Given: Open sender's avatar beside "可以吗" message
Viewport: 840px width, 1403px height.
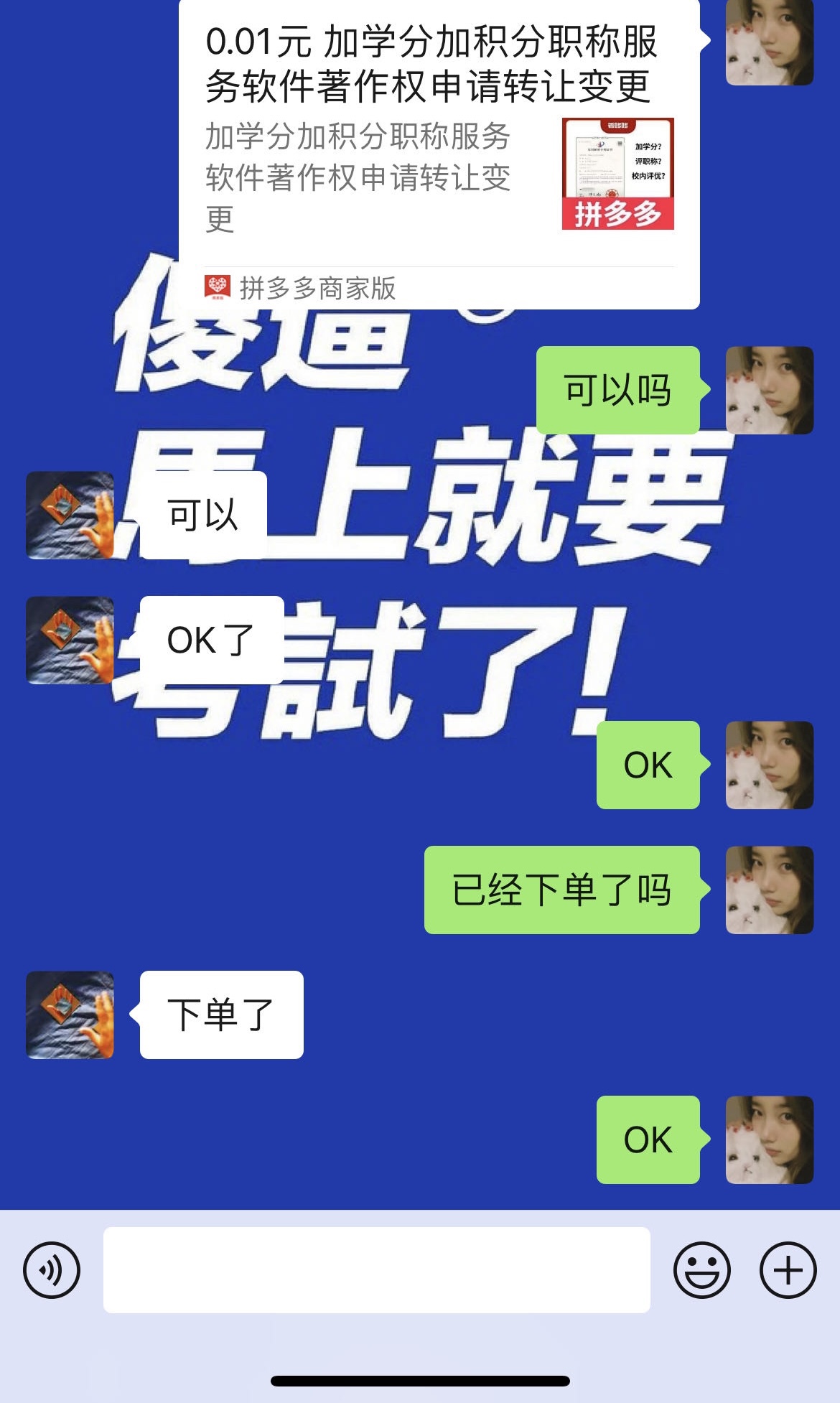Looking at the screenshot, I should click(770, 391).
